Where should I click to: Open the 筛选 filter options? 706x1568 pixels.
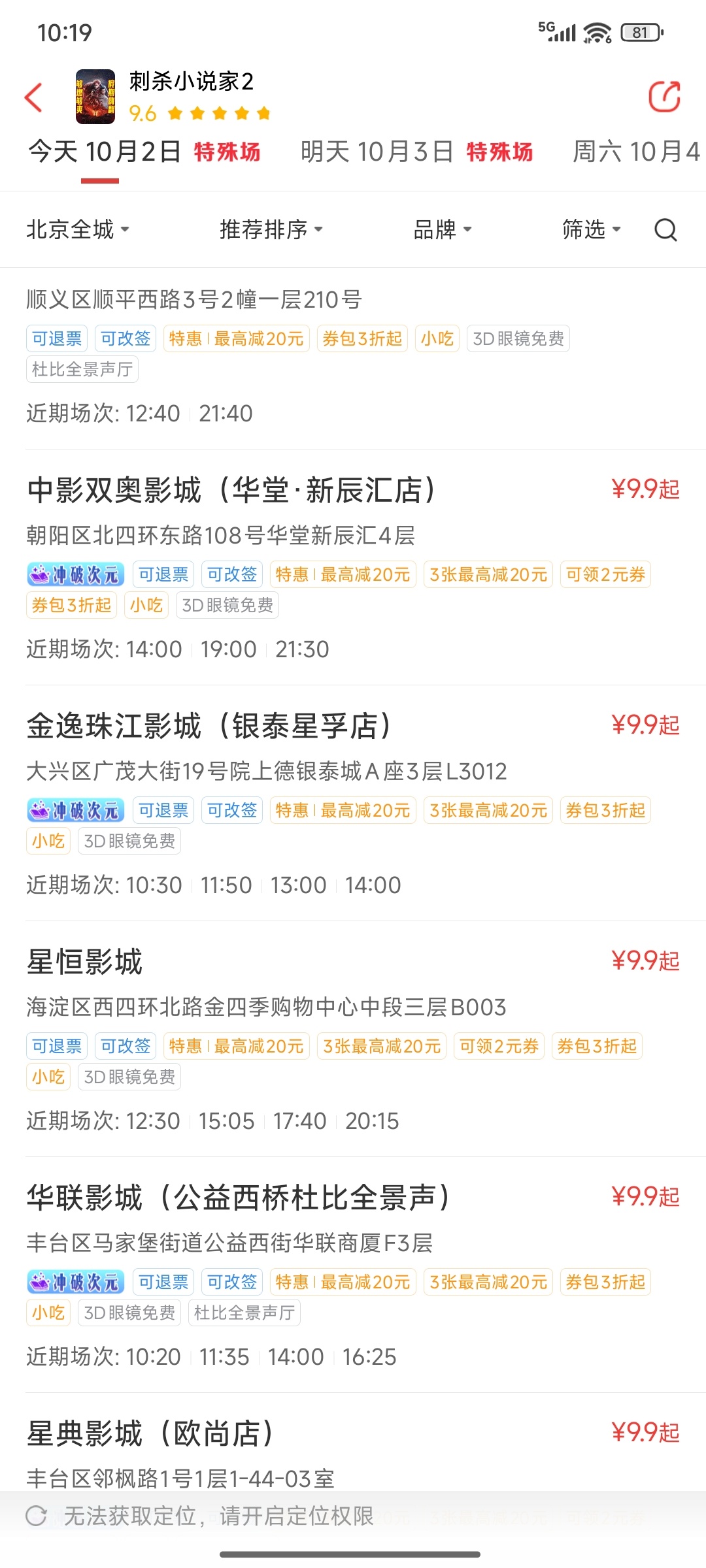click(x=591, y=229)
